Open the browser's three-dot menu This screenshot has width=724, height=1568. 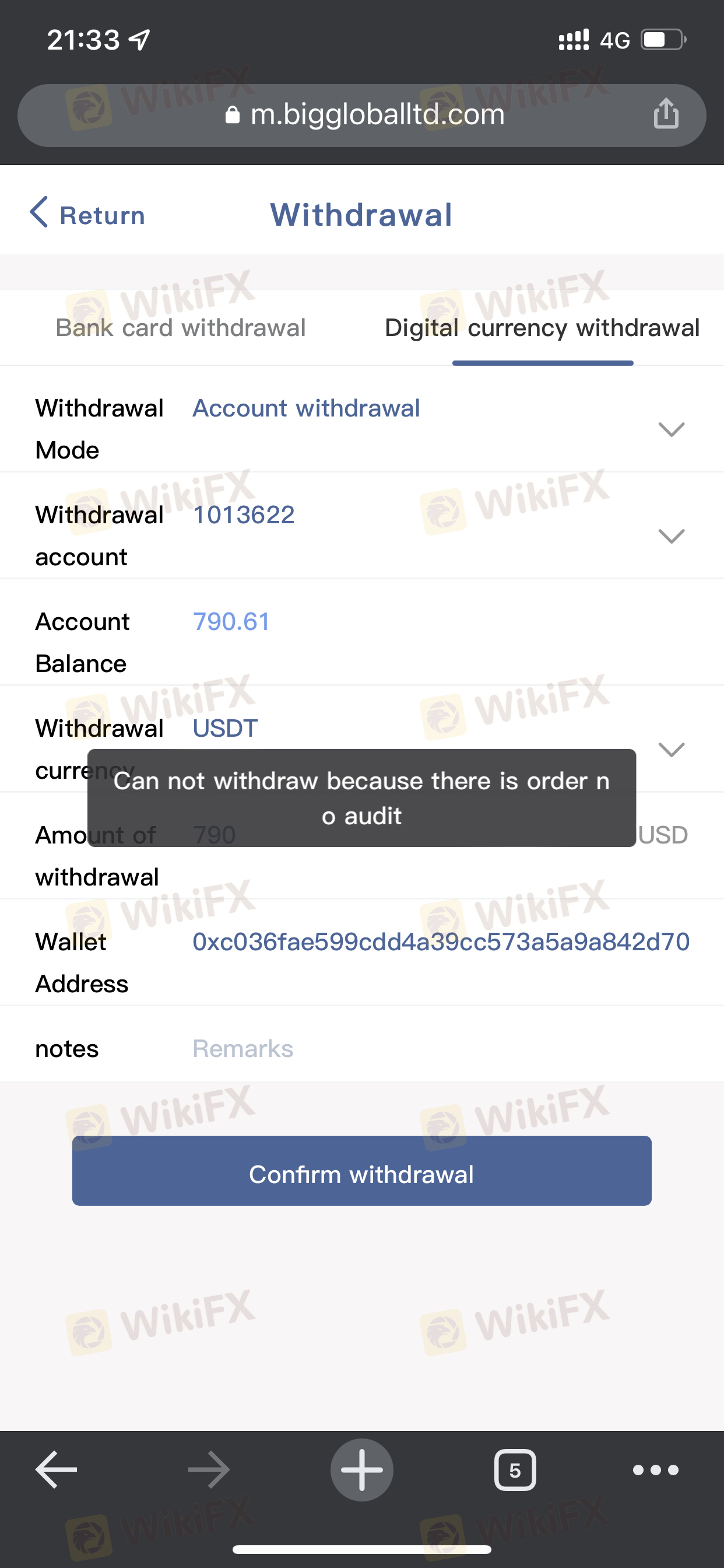(x=655, y=1469)
